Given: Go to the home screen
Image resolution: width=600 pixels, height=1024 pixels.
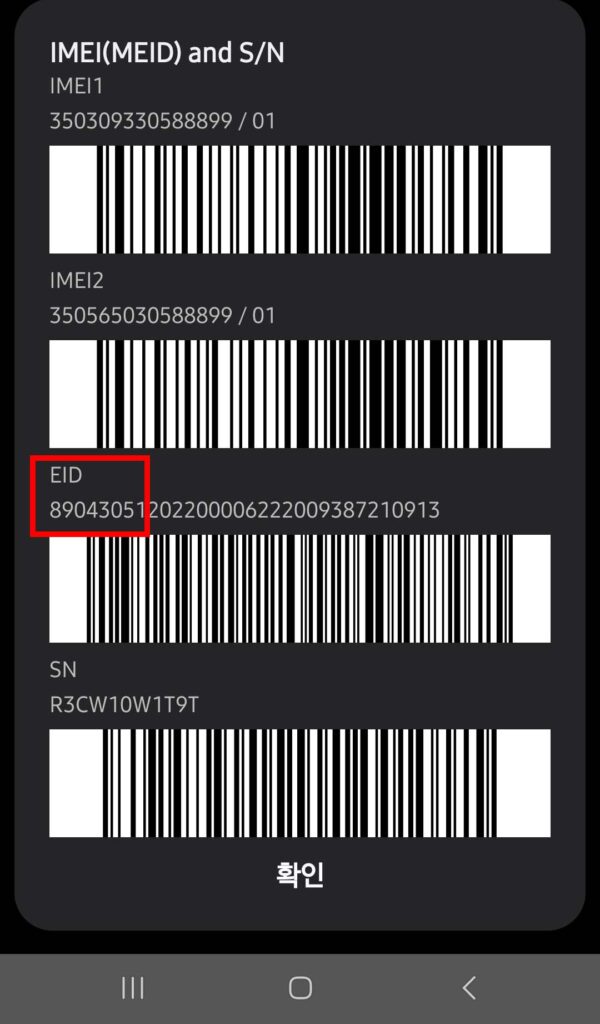Looking at the screenshot, I should point(300,988).
